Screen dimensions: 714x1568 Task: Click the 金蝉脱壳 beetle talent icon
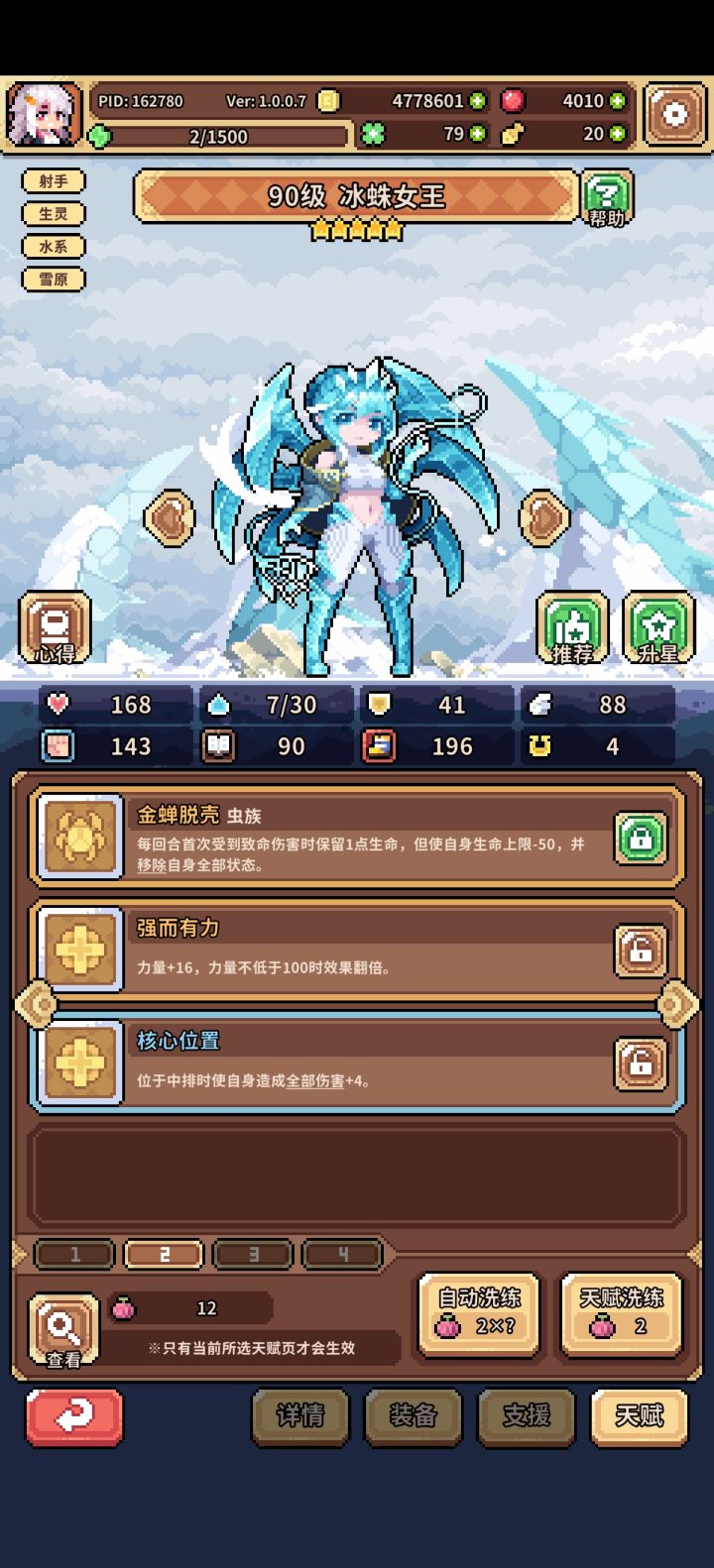[x=80, y=836]
